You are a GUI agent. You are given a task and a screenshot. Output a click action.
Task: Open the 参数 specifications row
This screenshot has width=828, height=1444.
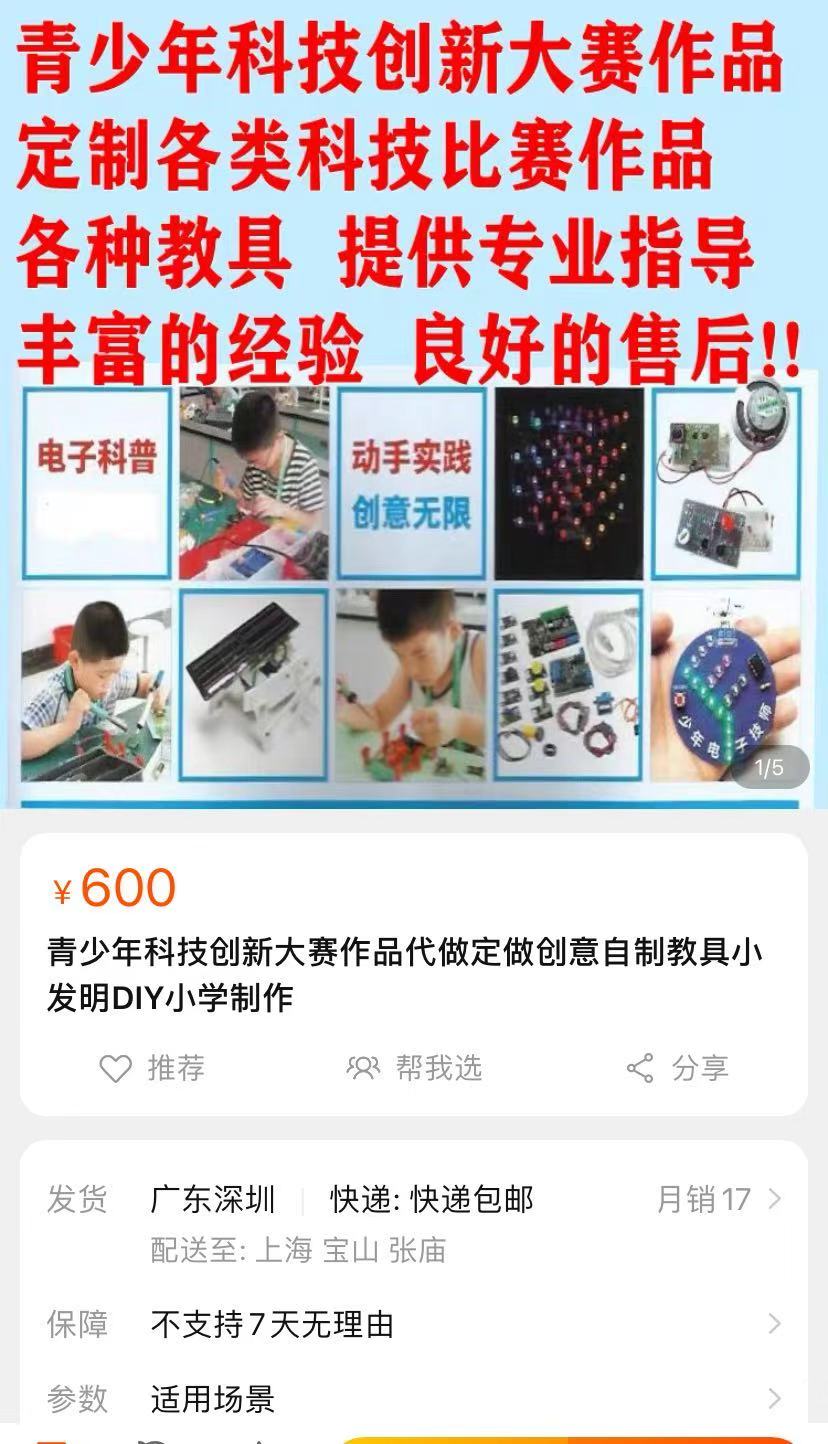click(414, 1398)
